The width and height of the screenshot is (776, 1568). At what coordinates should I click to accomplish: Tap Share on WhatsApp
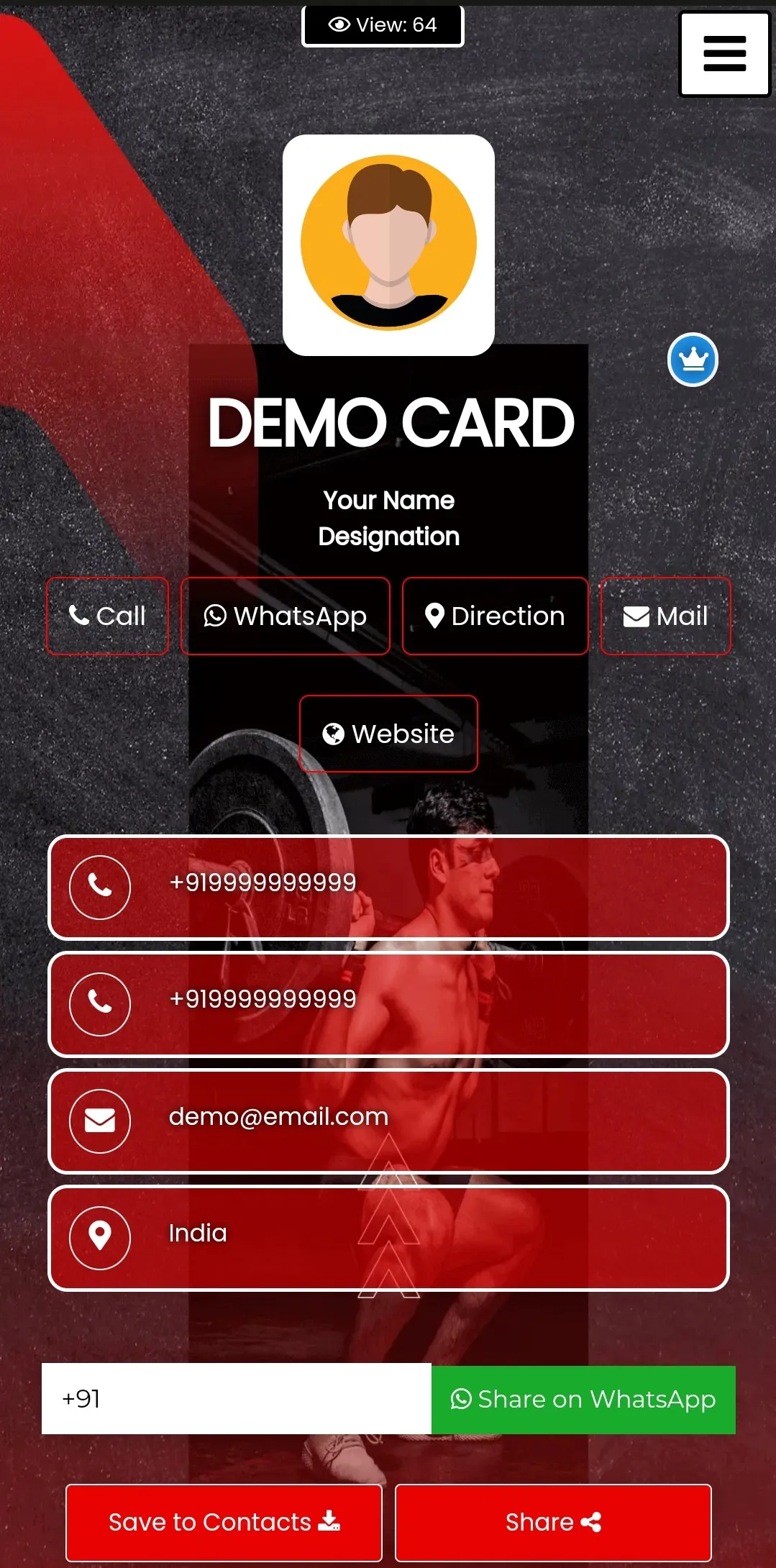click(x=583, y=1400)
